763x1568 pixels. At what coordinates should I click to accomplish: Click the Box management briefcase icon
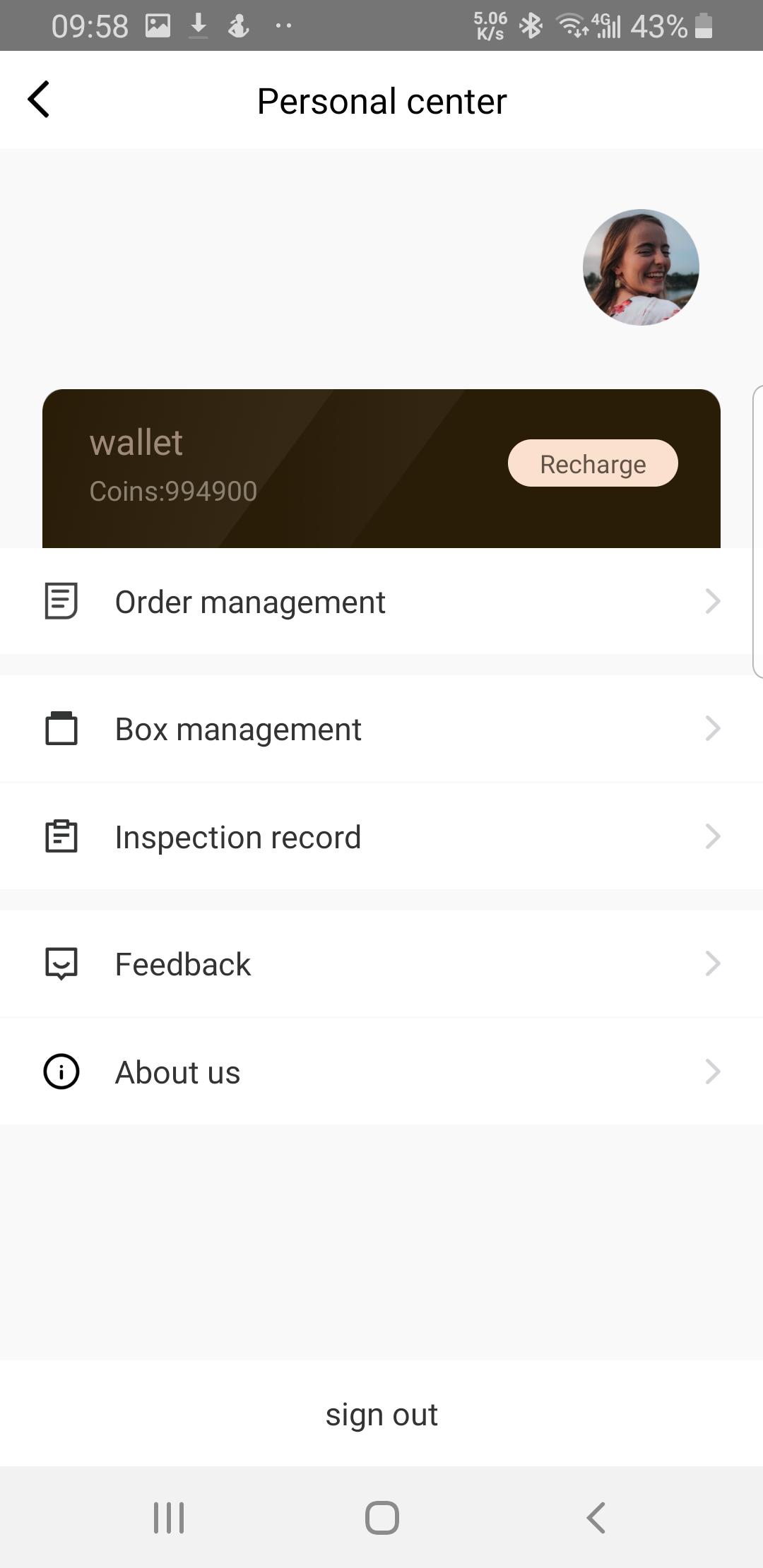(x=62, y=728)
